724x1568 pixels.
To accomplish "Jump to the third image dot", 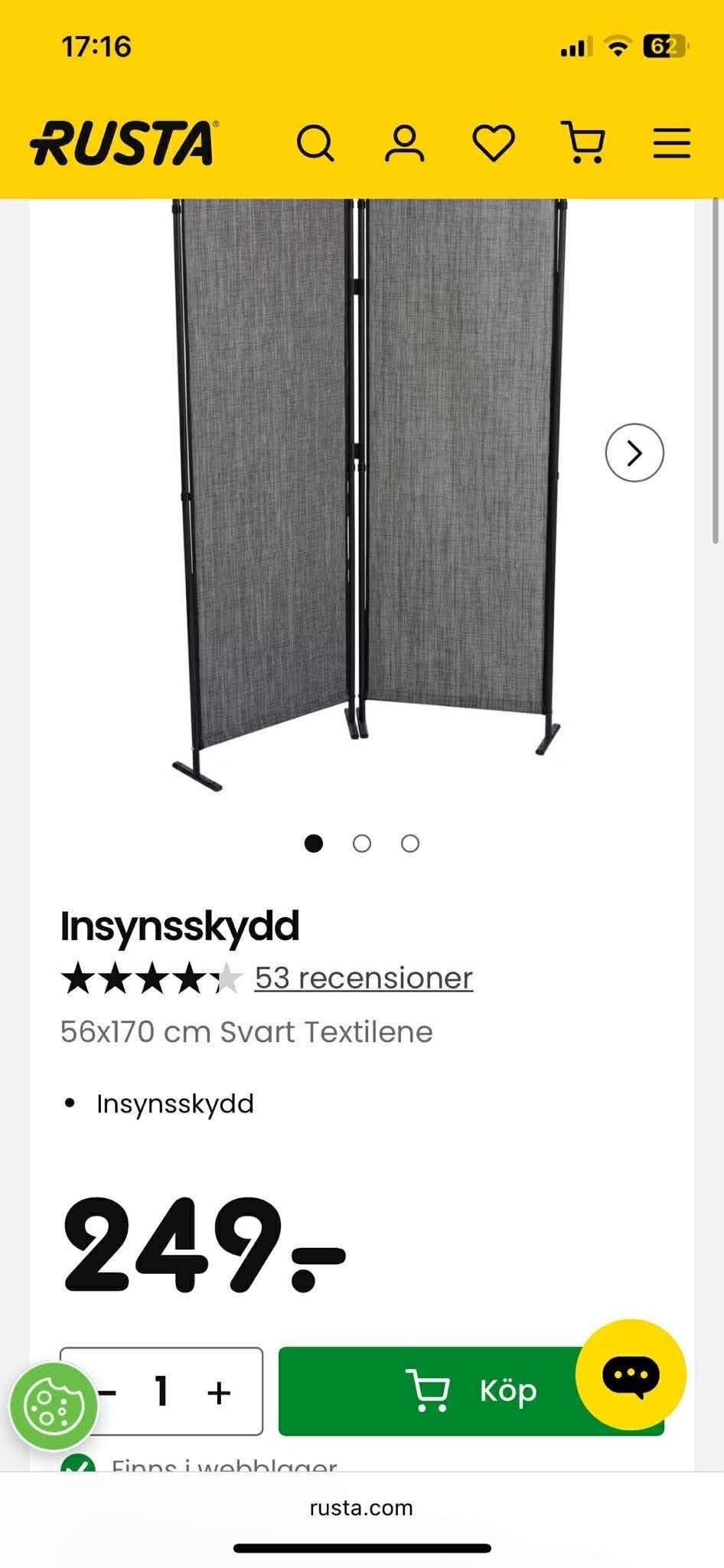I will (410, 844).
